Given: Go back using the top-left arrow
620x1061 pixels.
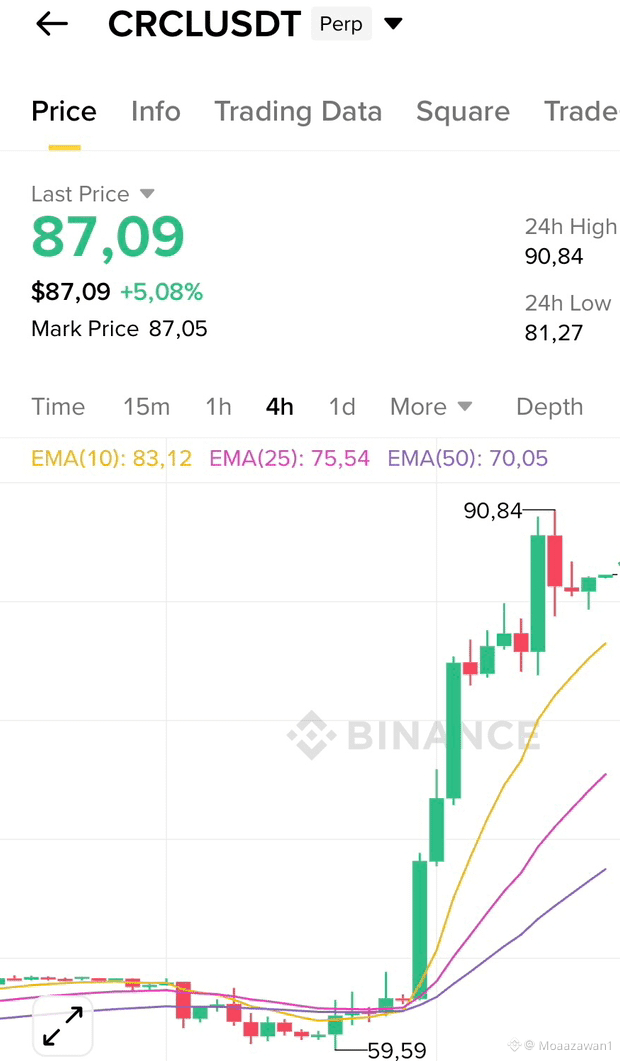Looking at the screenshot, I should (52, 24).
